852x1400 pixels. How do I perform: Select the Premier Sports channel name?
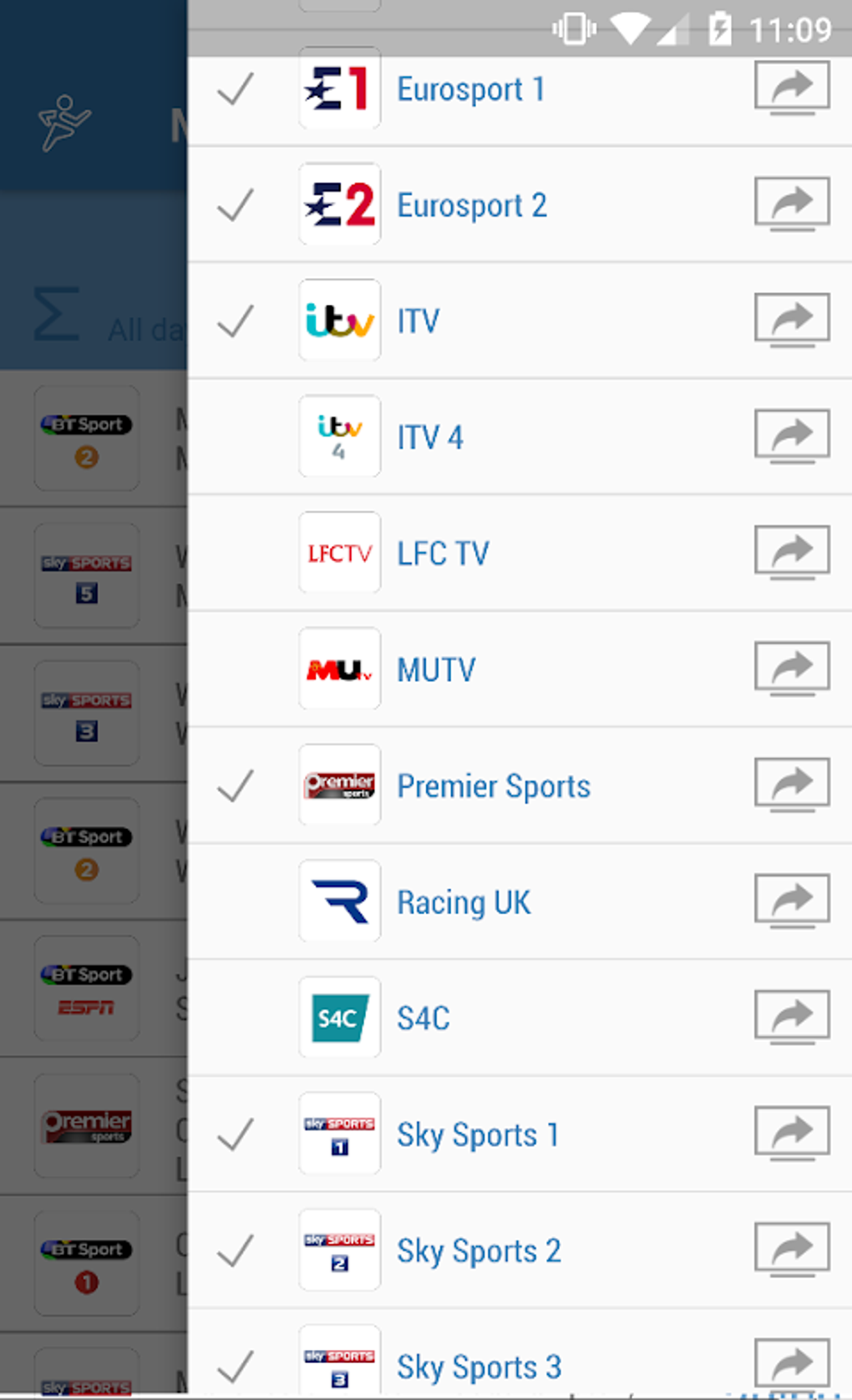[493, 785]
